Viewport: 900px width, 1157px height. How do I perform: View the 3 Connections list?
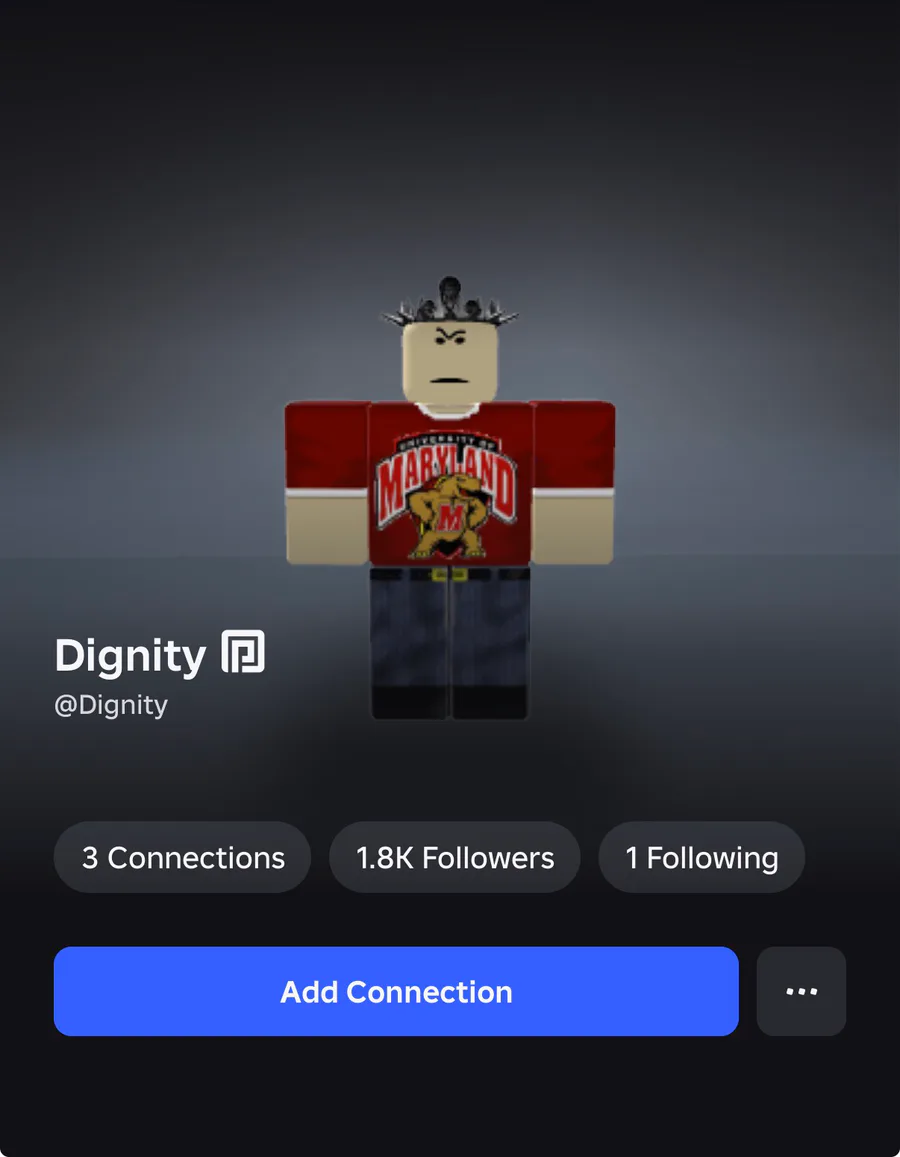point(182,857)
